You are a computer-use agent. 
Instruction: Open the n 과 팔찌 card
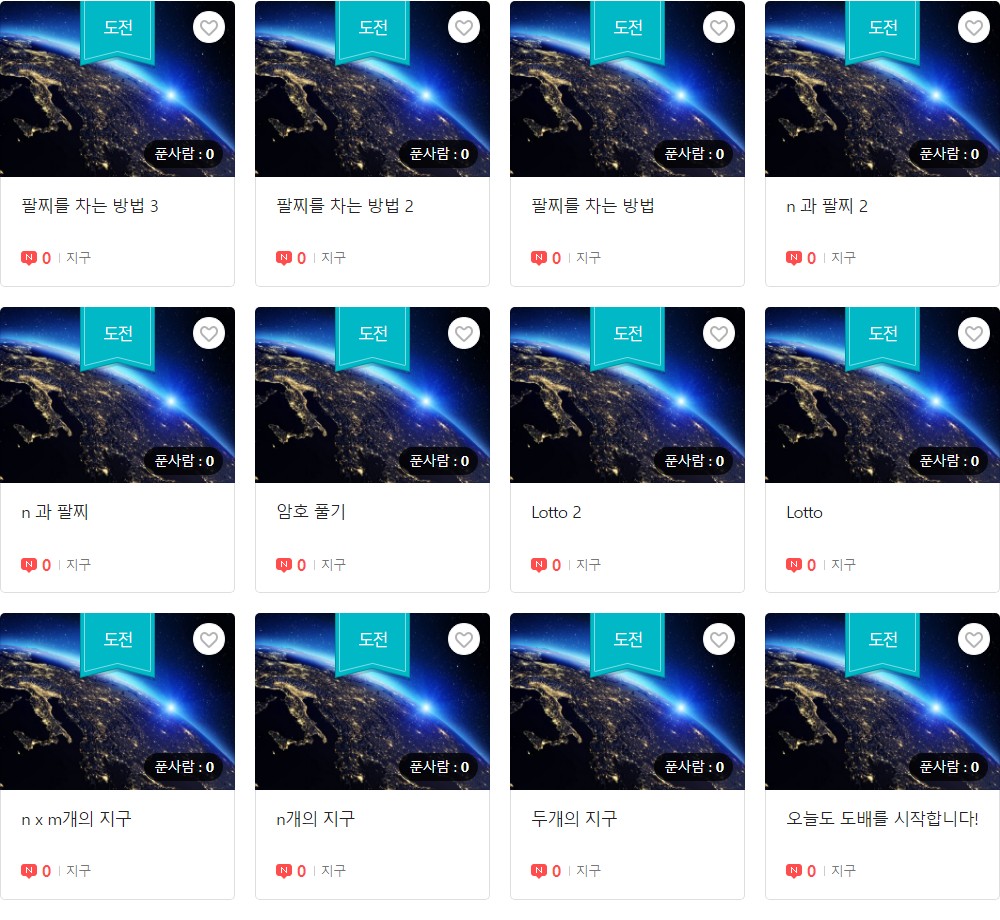(x=56, y=513)
